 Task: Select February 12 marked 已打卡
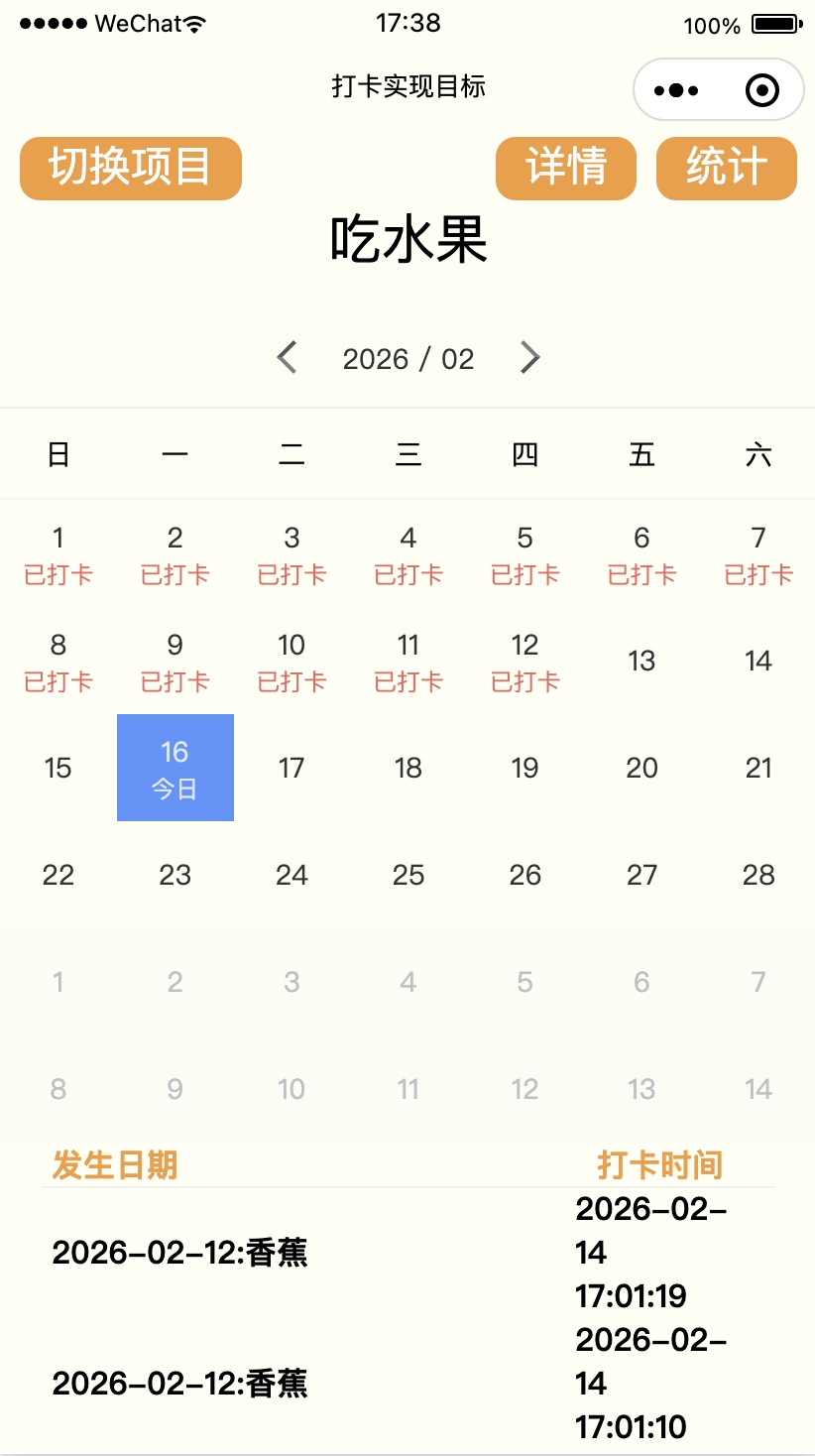pyautogui.click(x=525, y=661)
